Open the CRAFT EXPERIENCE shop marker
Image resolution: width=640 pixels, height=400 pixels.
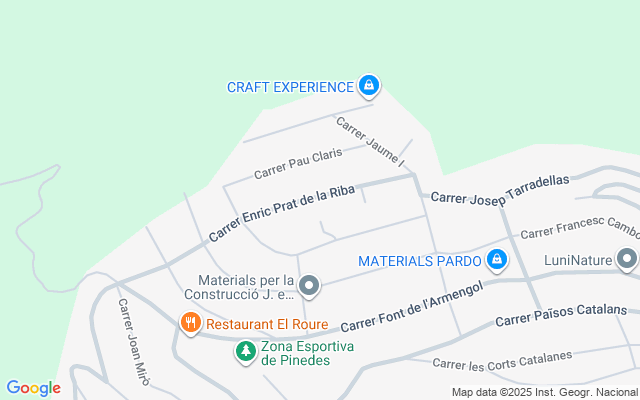[x=369, y=87]
